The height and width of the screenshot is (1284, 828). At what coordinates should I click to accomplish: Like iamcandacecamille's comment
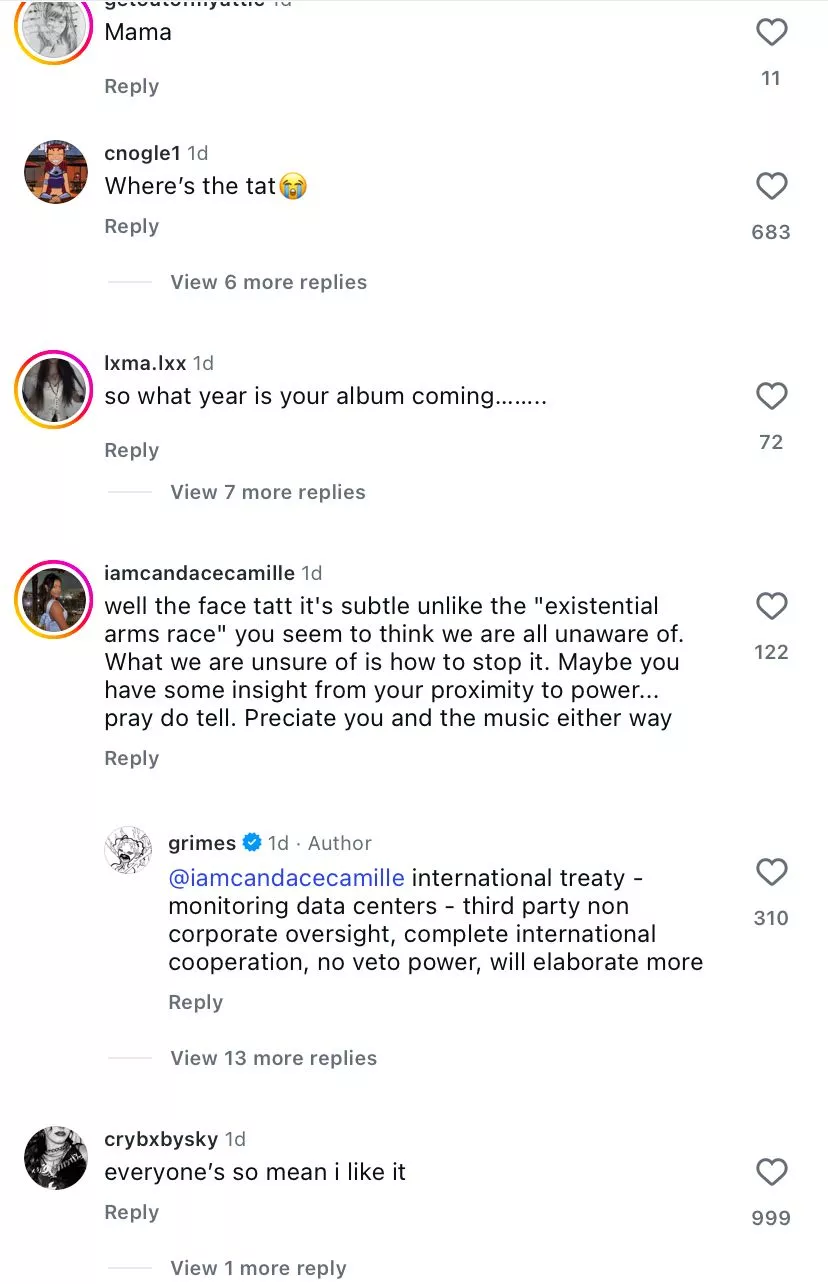click(771, 607)
